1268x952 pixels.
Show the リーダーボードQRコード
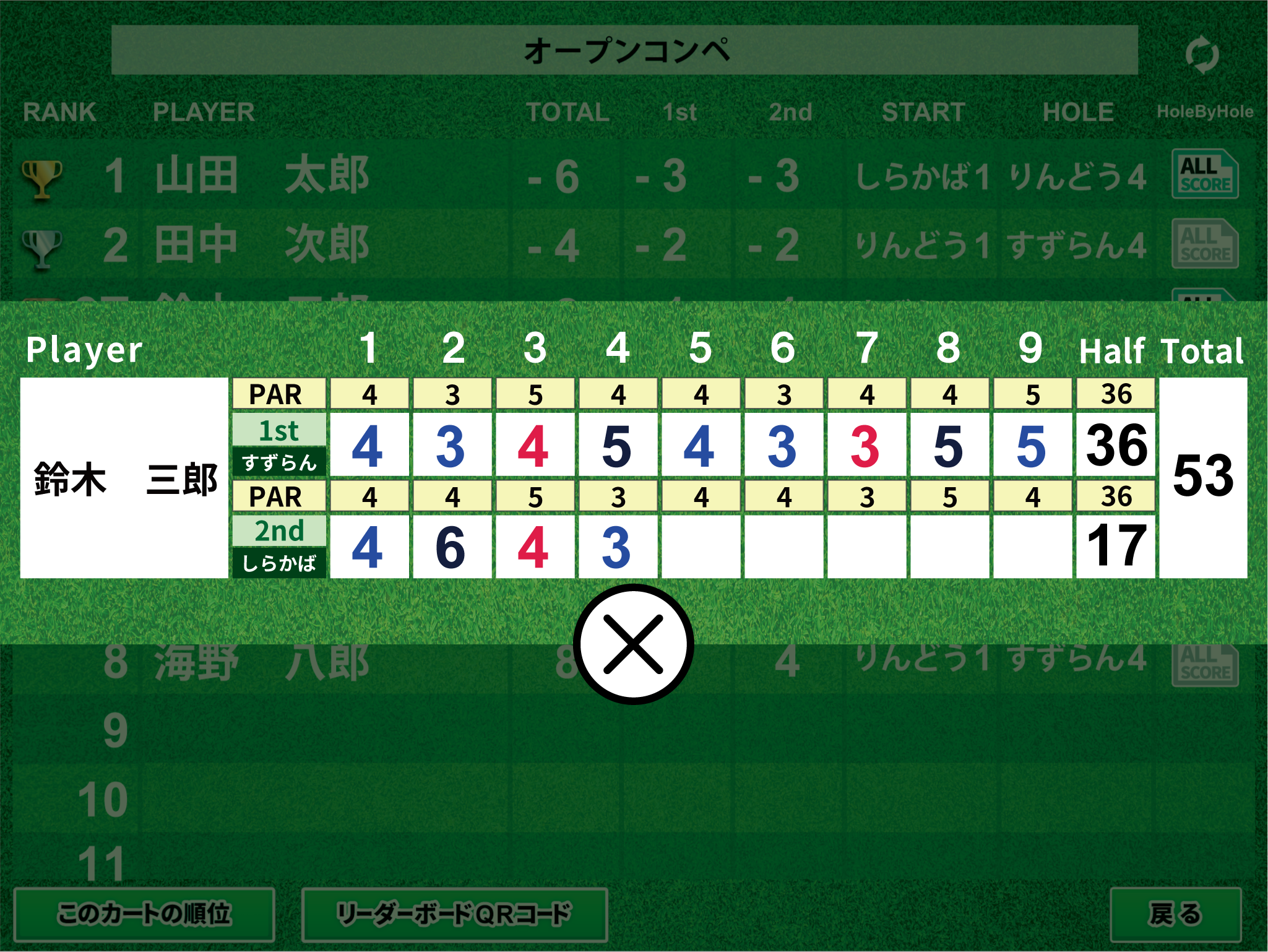(x=454, y=914)
